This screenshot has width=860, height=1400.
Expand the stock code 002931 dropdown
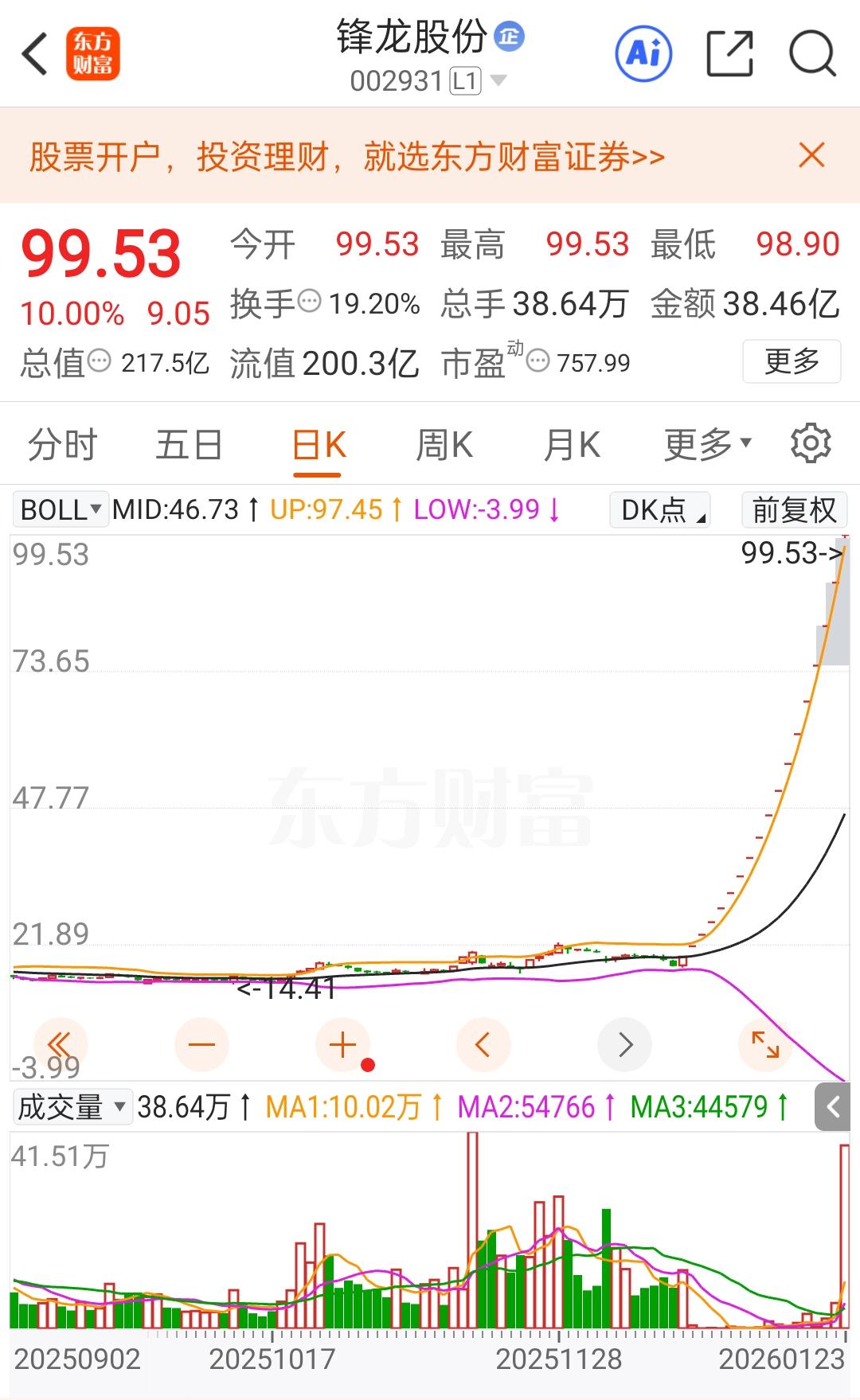(499, 79)
